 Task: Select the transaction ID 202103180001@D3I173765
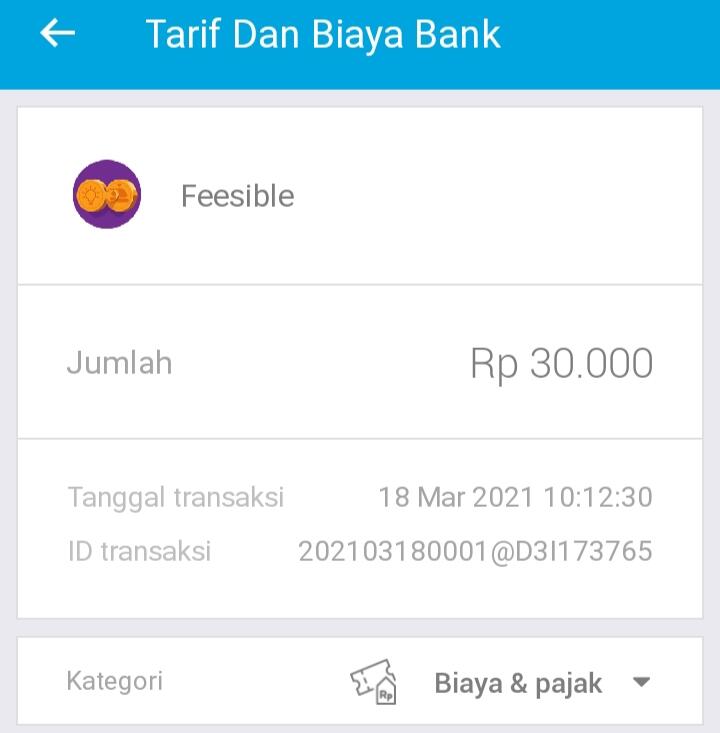(x=474, y=549)
